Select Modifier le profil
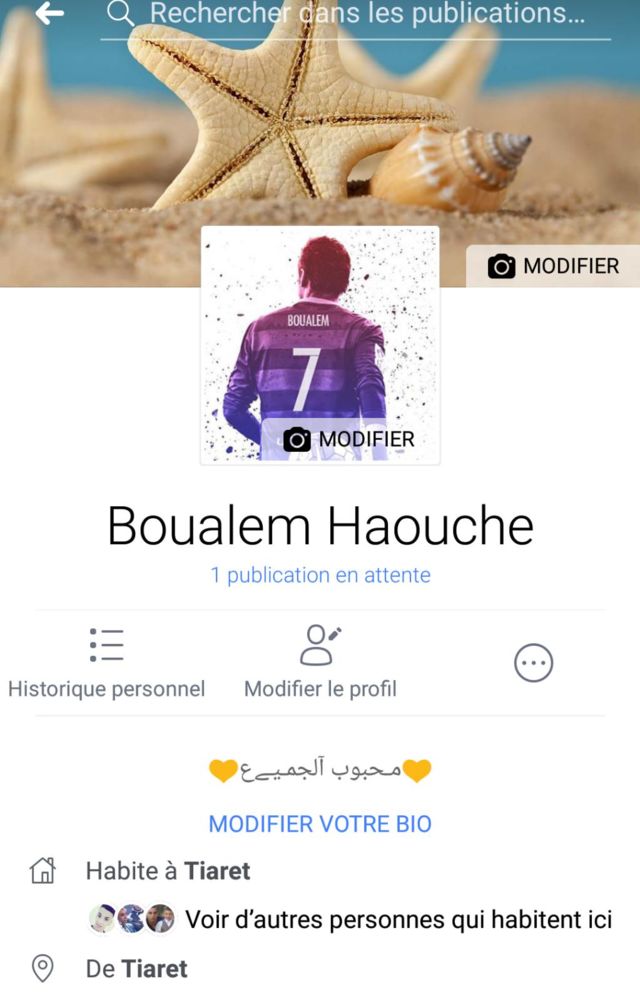This screenshot has width=640, height=993. click(320, 662)
